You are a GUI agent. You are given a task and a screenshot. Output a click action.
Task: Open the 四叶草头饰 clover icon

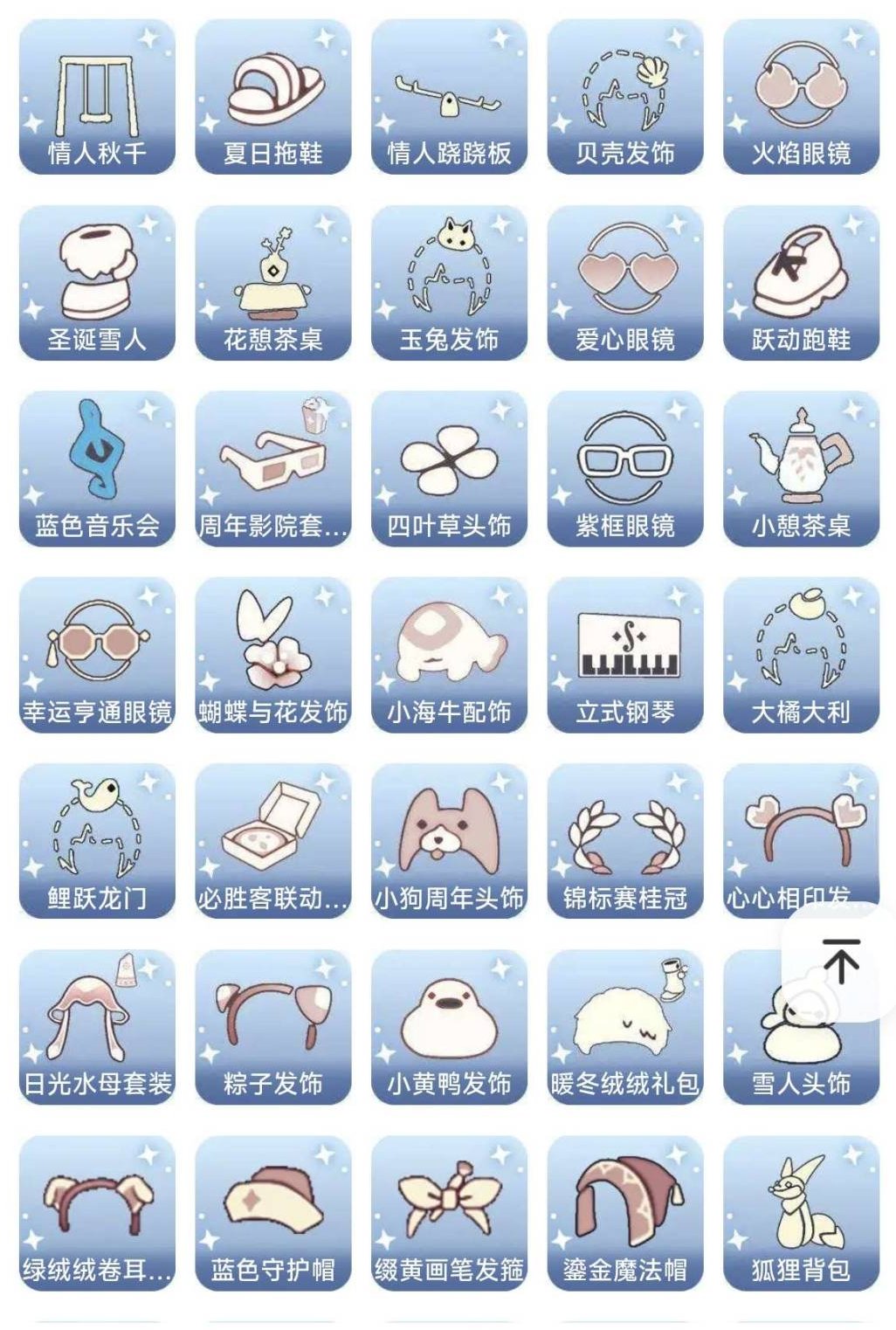click(448, 467)
